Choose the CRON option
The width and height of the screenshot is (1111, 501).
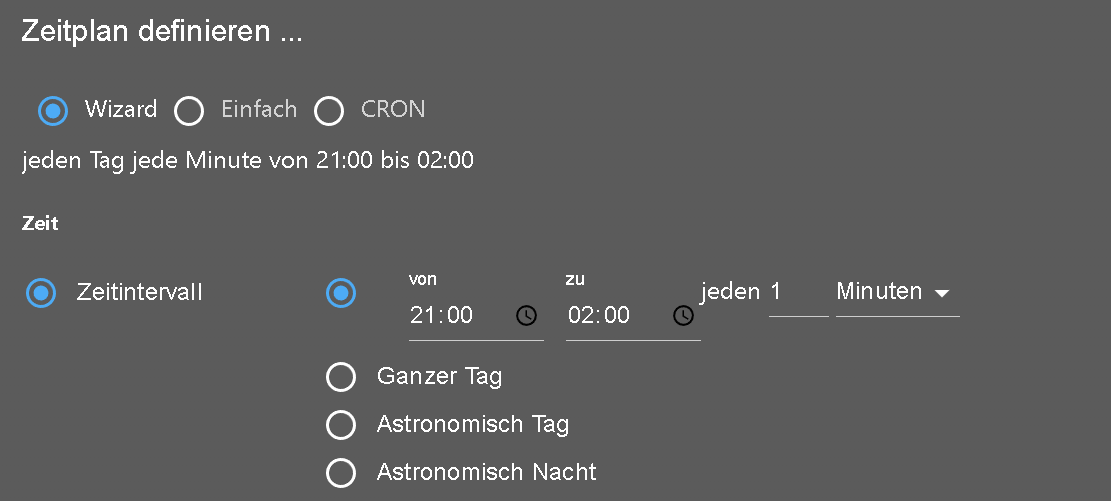click(329, 110)
